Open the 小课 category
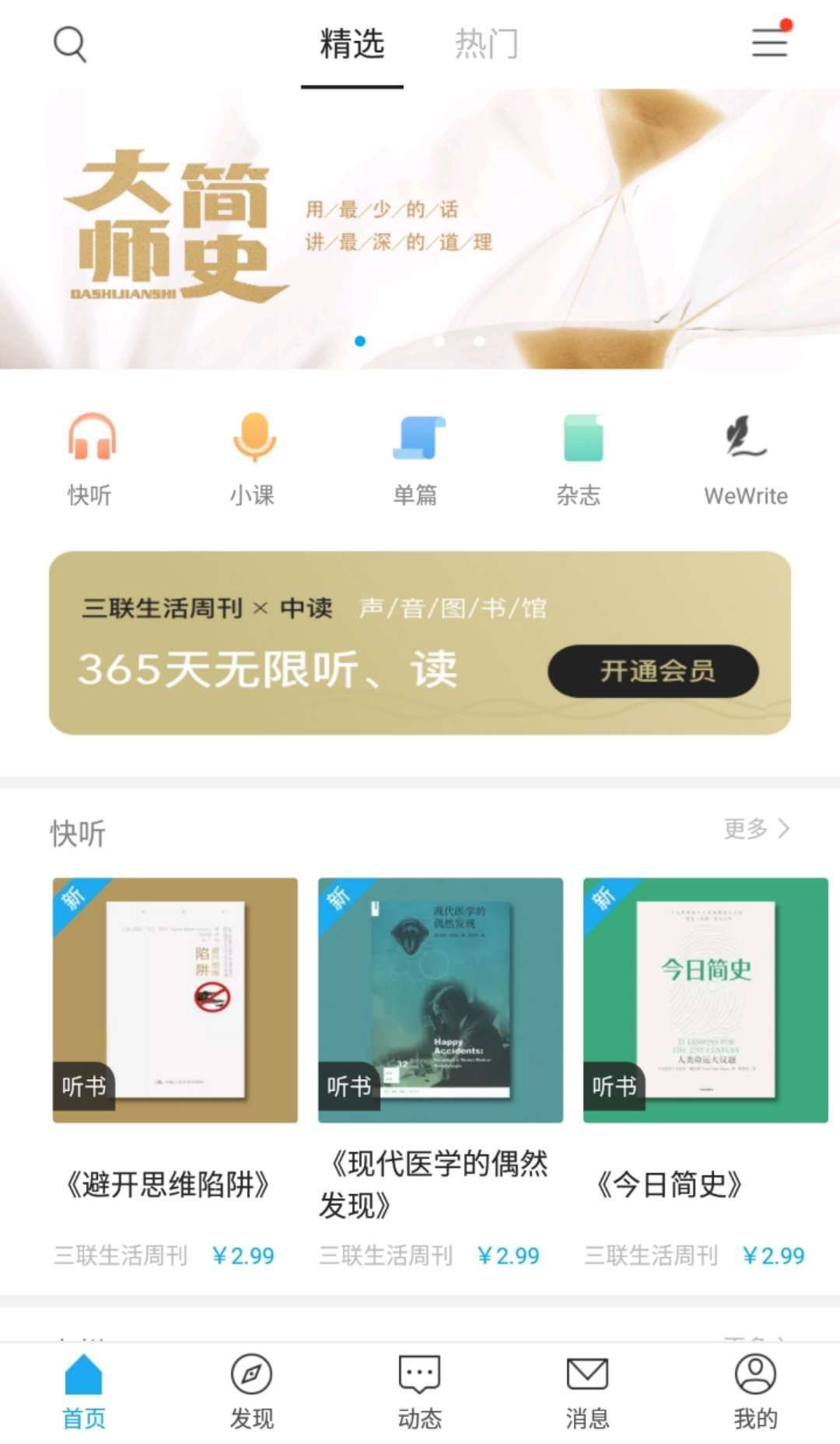The image size is (840, 1444). (x=253, y=459)
